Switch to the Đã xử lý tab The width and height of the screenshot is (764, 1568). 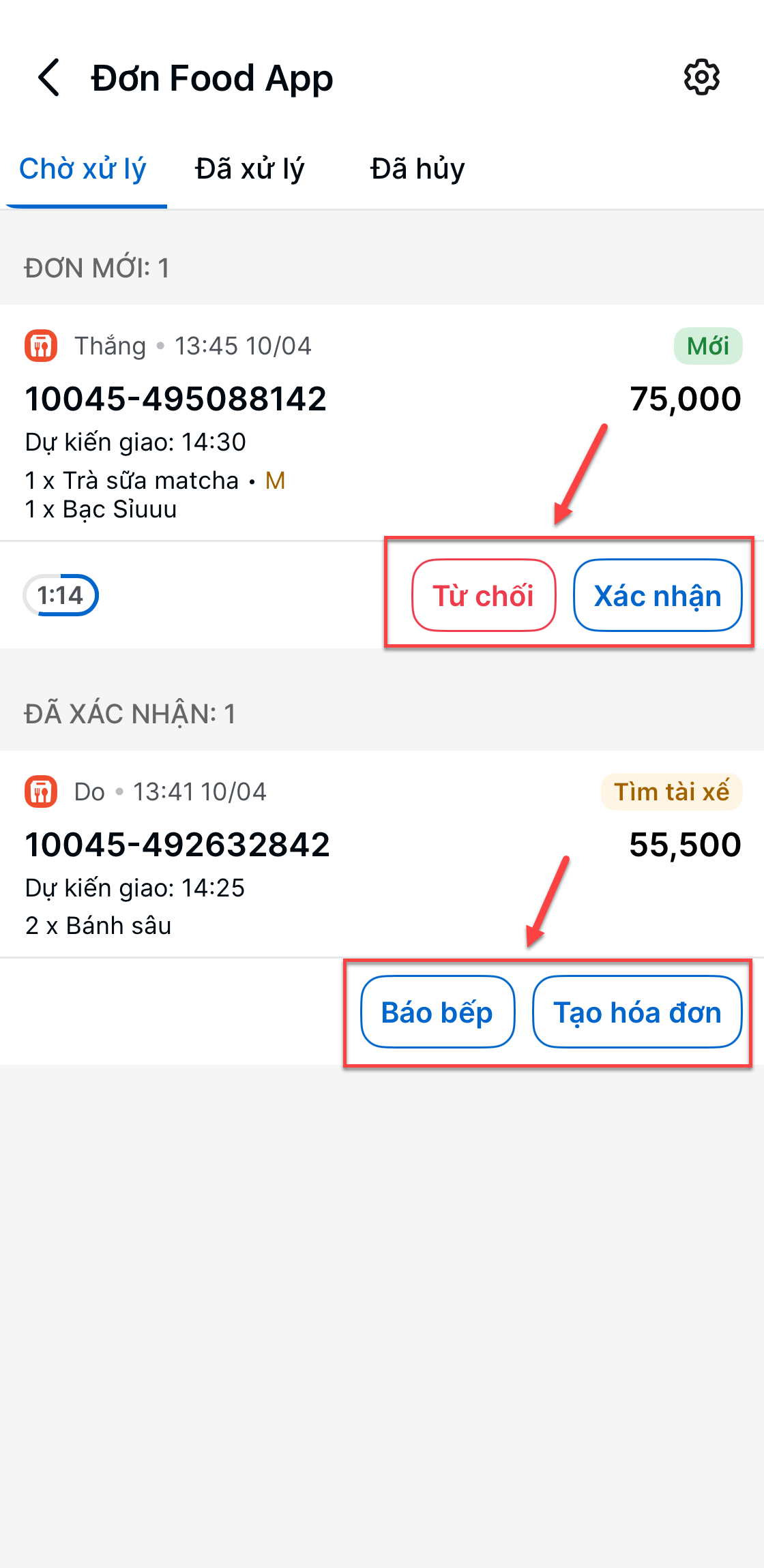pos(250,168)
